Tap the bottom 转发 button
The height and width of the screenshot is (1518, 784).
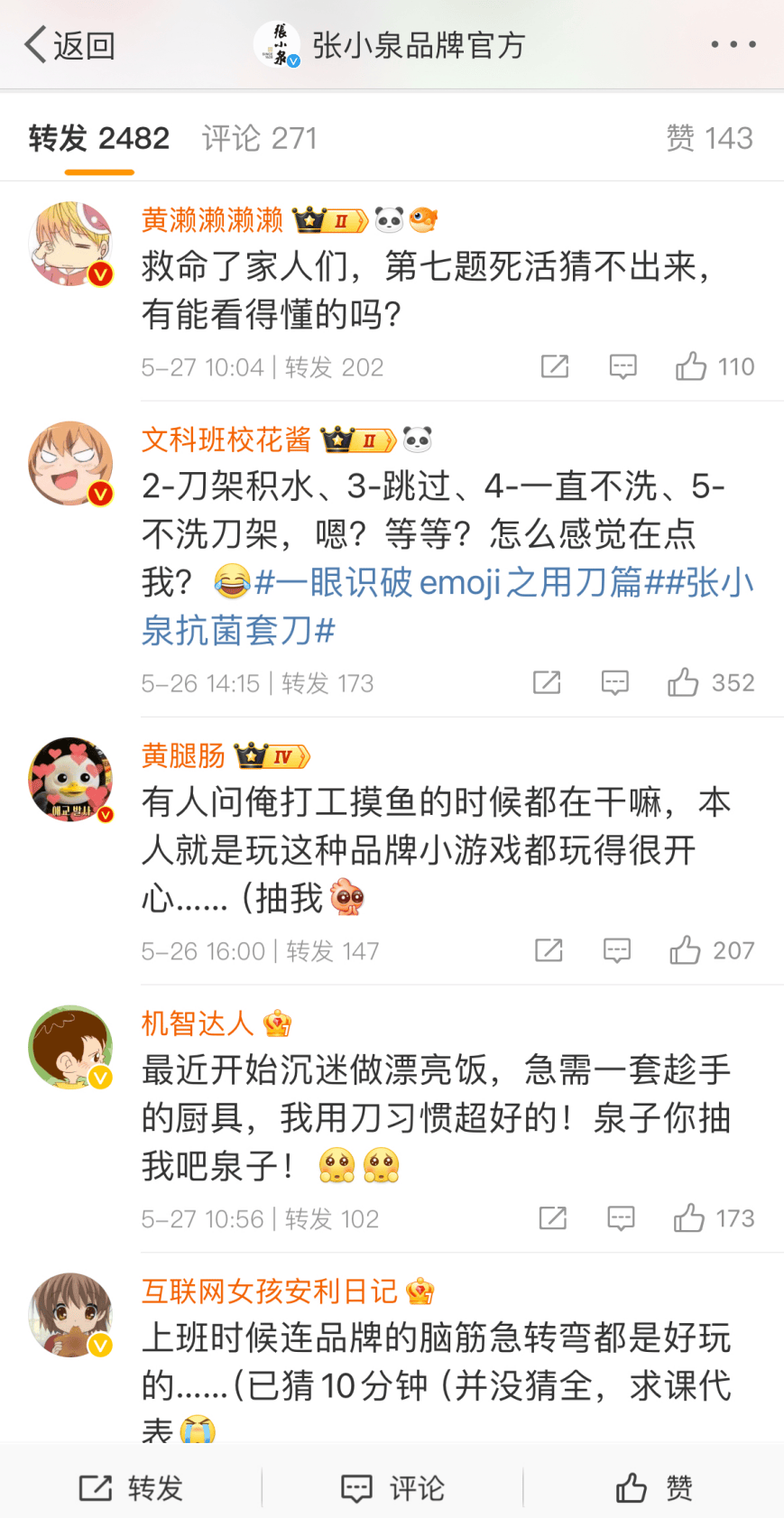click(x=131, y=1487)
